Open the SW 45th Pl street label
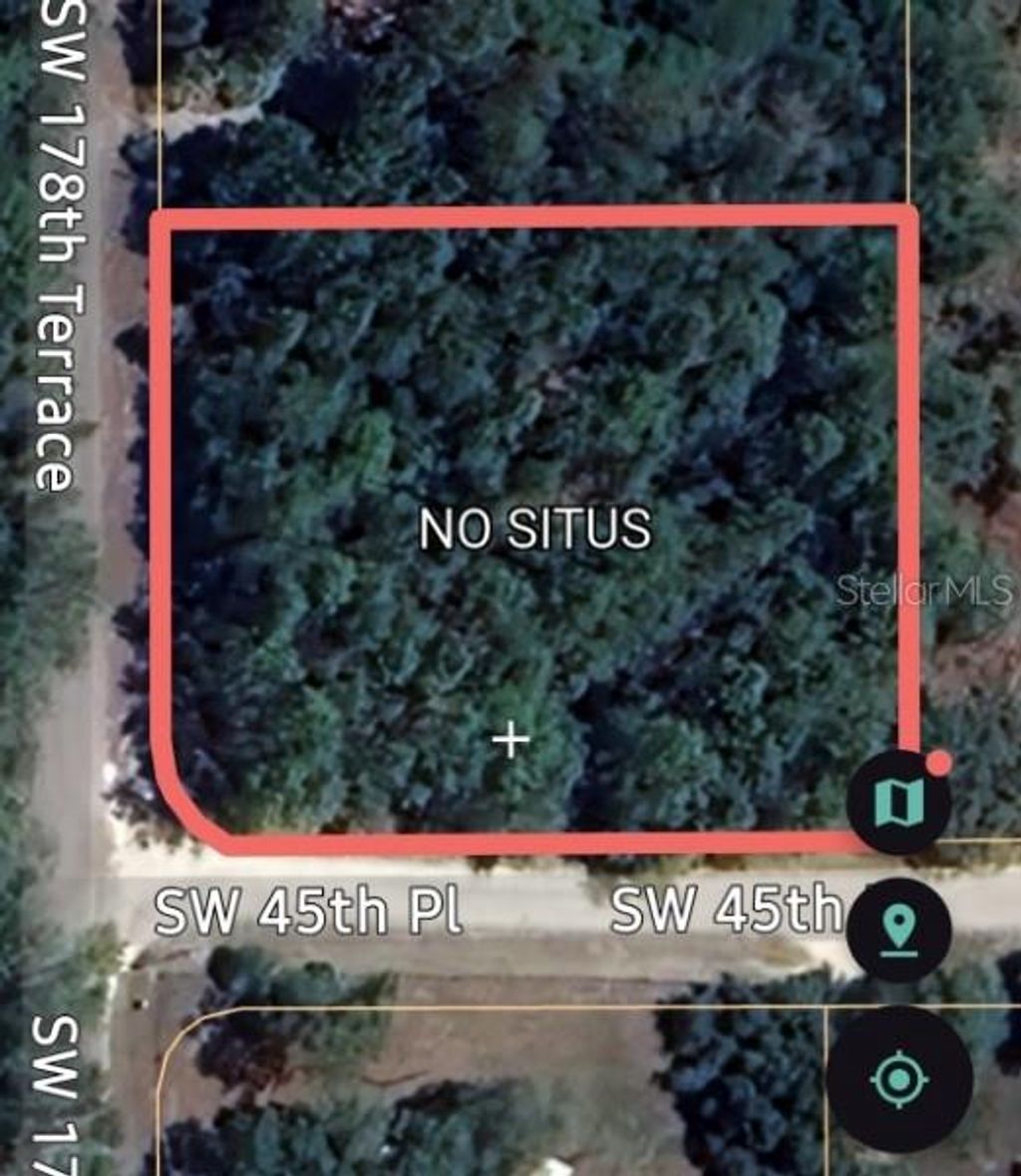 (310, 910)
